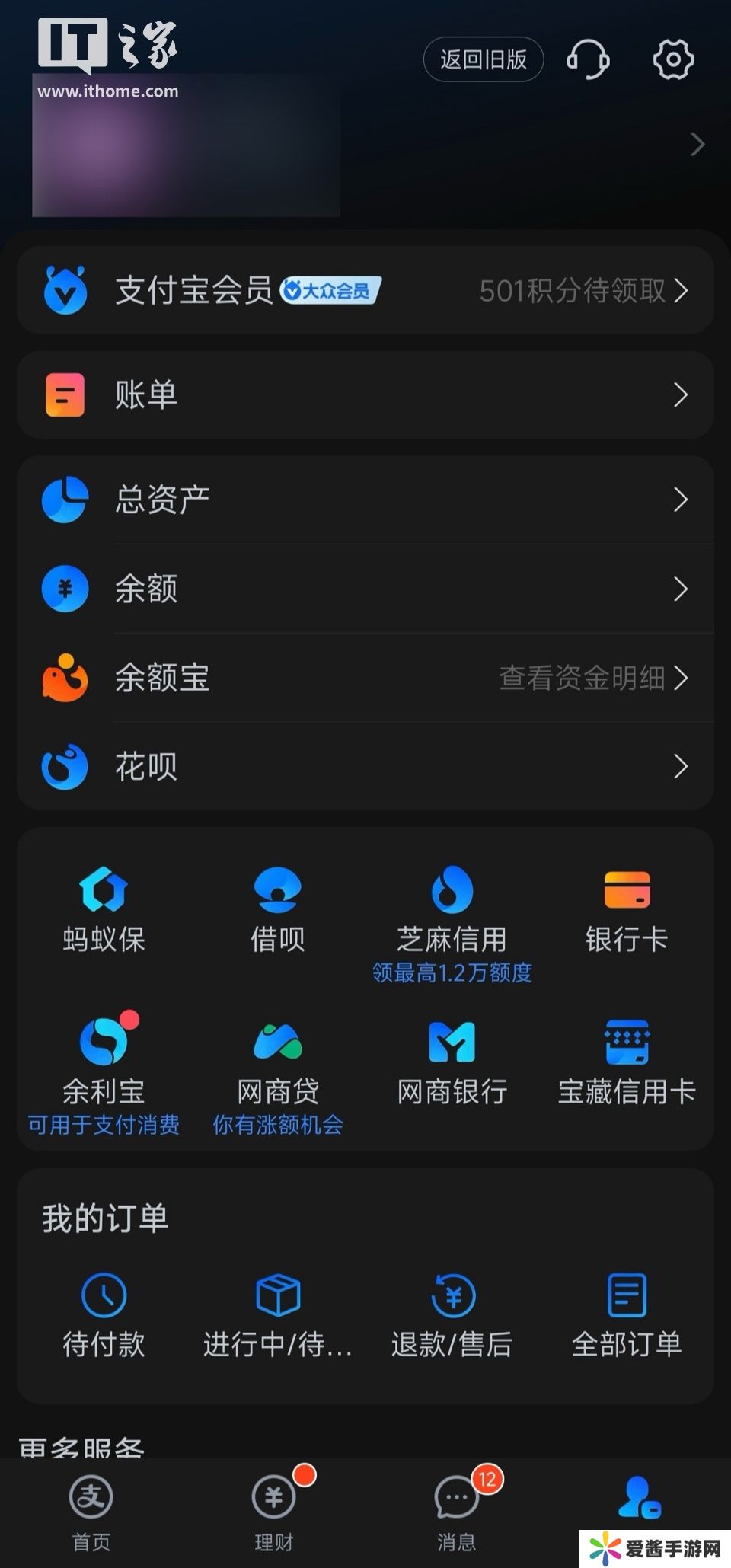731x1568 pixels.
Task: Open the 花呗 row
Action: (x=365, y=766)
